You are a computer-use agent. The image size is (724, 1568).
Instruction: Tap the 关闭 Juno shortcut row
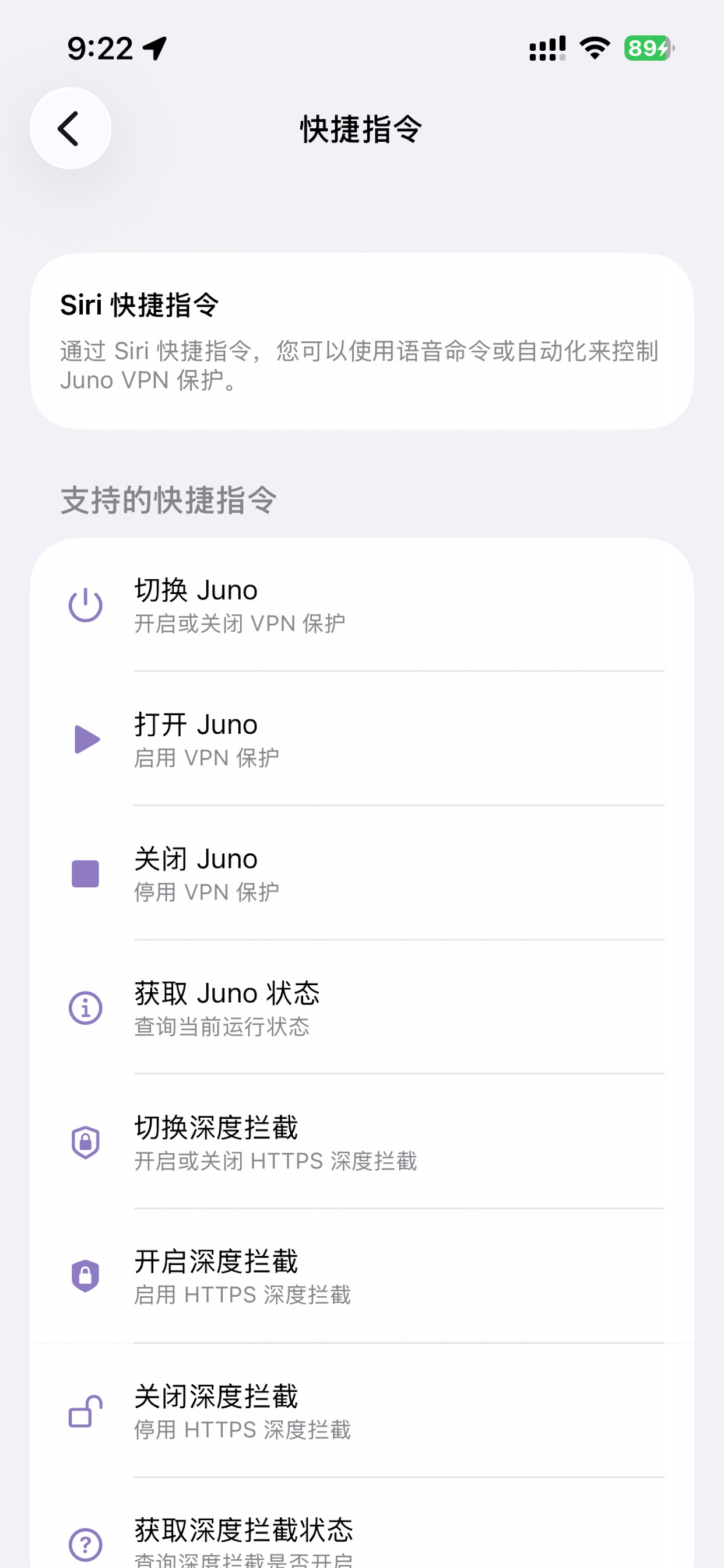coord(362,873)
